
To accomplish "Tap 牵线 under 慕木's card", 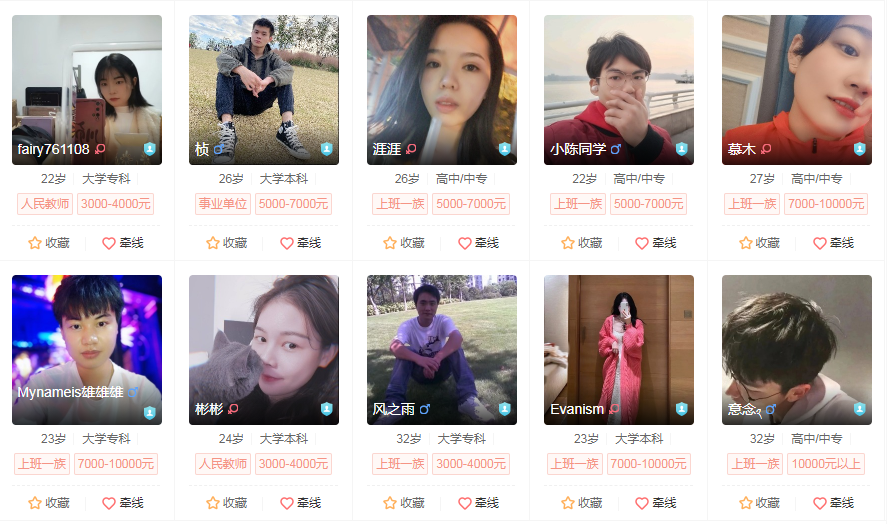I will point(833,243).
